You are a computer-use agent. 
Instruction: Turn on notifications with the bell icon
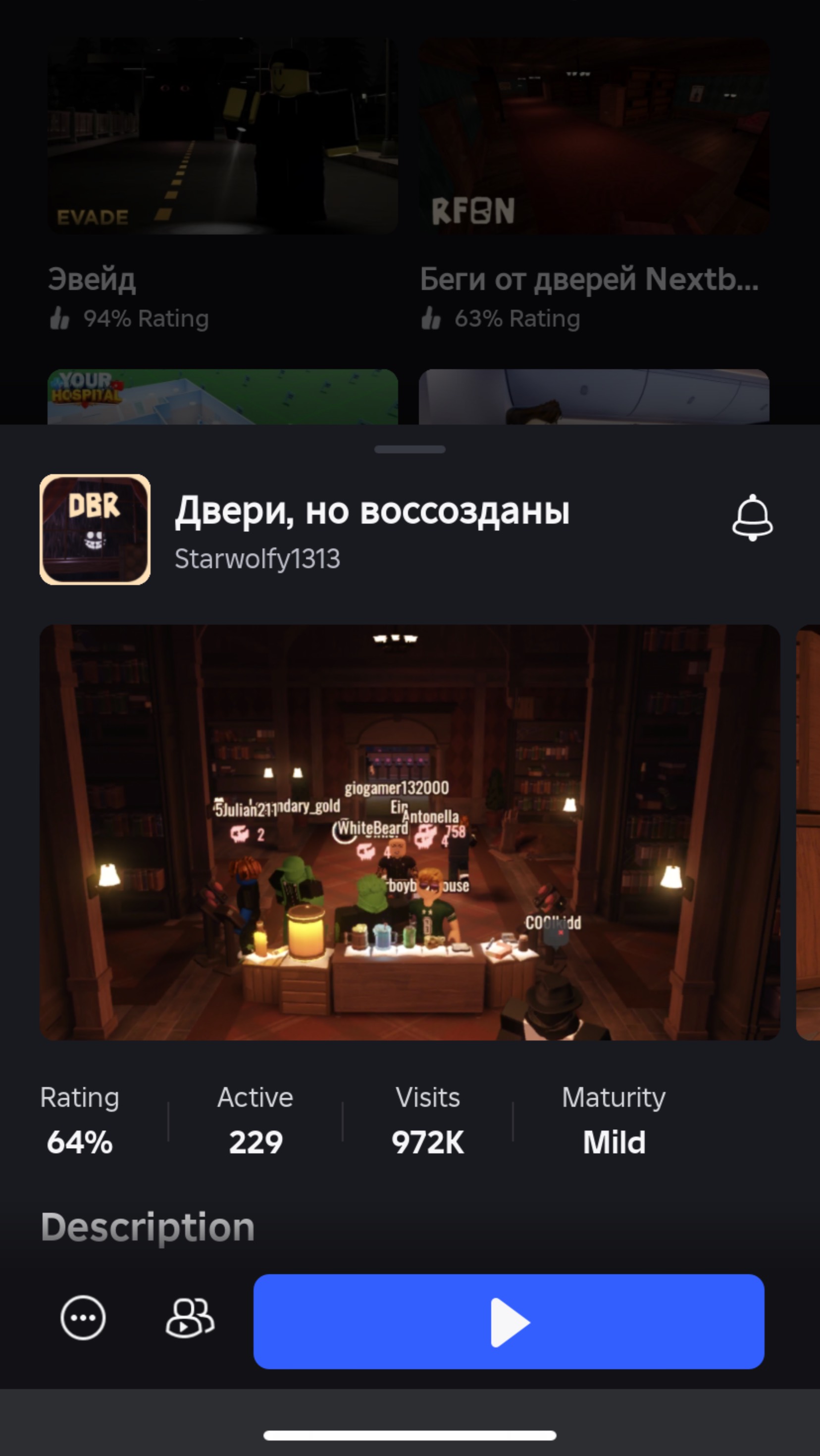point(752,517)
